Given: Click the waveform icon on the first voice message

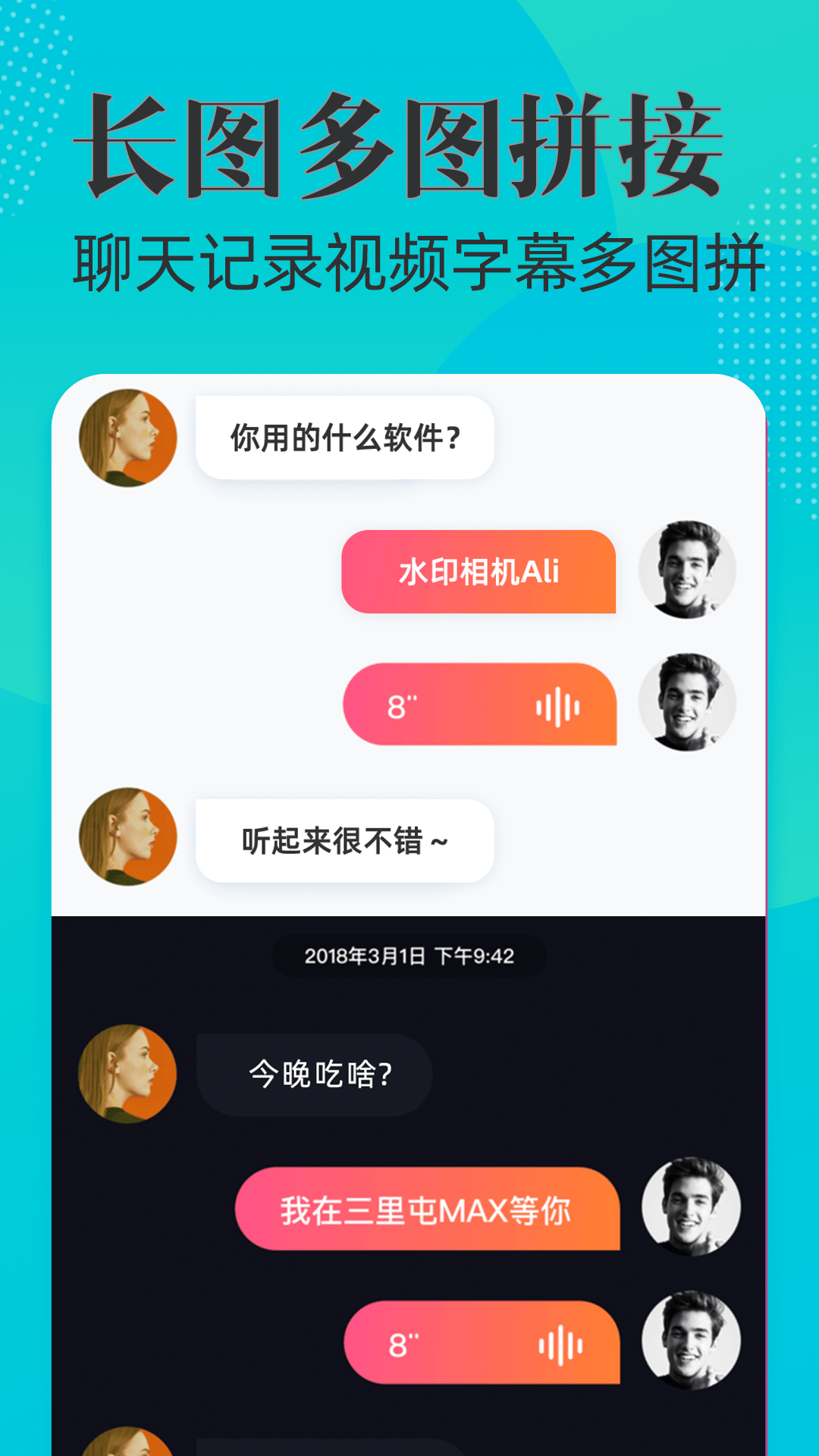Looking at the screenshot, I should click(559, 705).
